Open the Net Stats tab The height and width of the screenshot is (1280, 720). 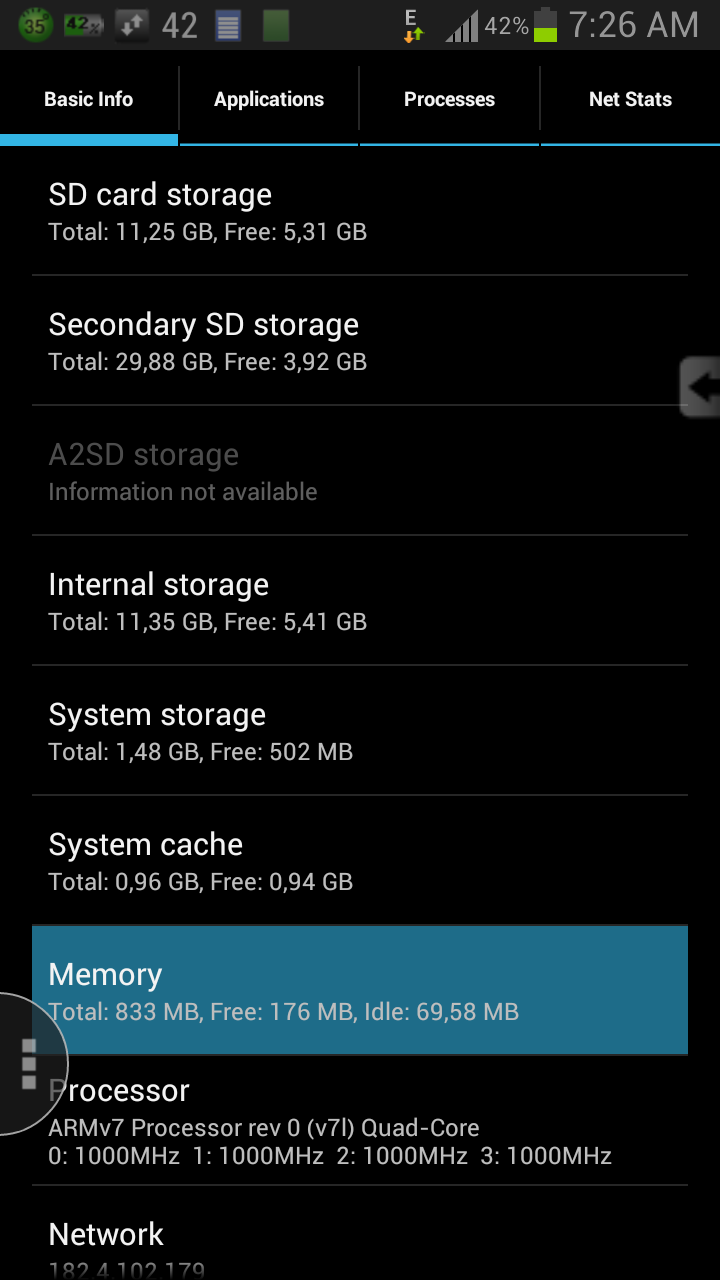pyautogui.click(x=630, y=99)
